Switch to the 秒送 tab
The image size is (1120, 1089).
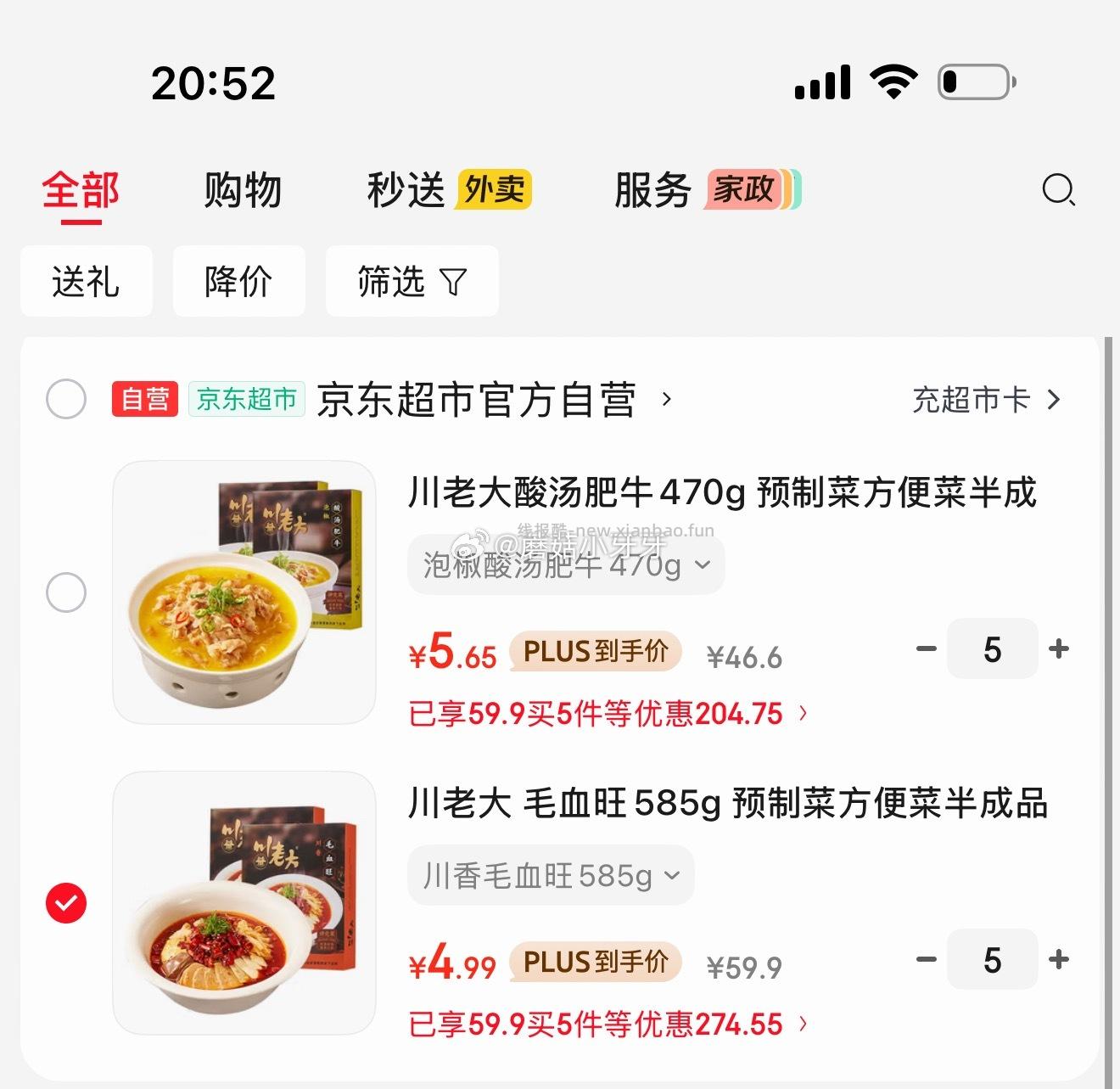coord(406,190)
